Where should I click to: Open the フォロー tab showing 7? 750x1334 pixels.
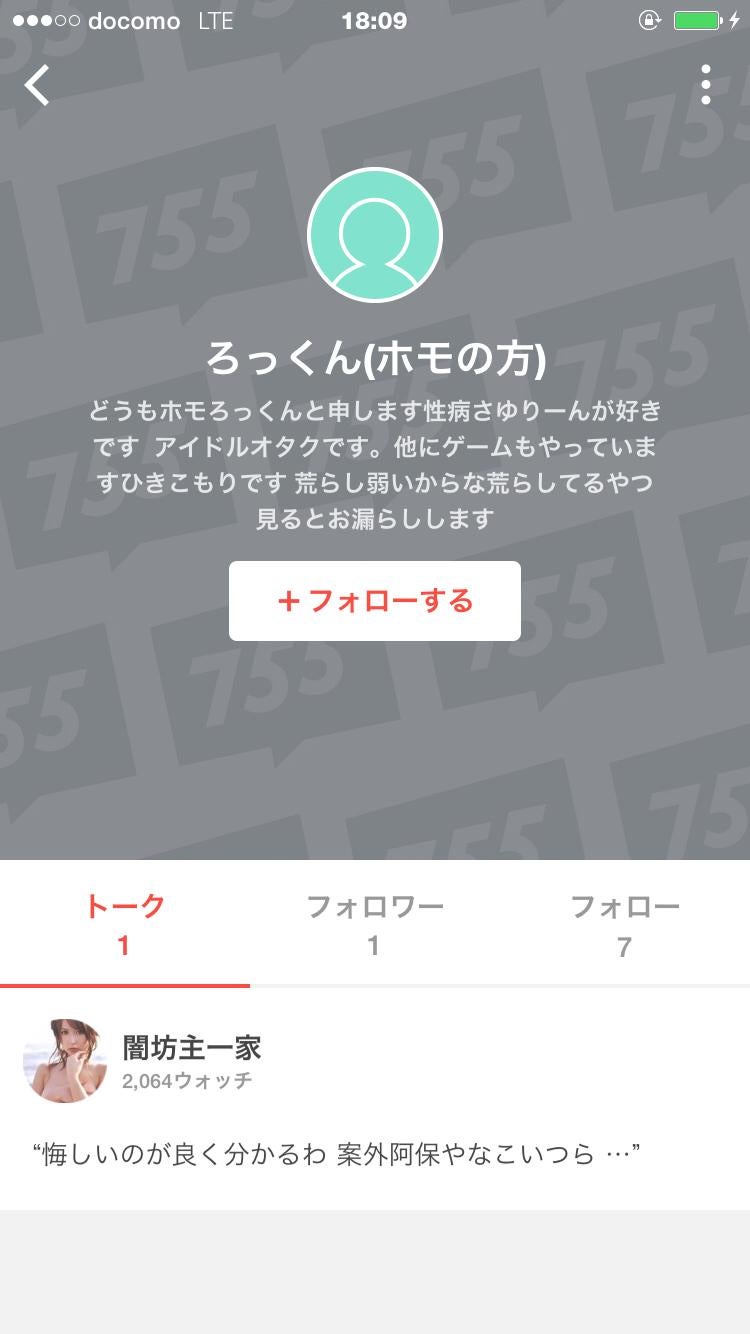(x=624, y=921)
